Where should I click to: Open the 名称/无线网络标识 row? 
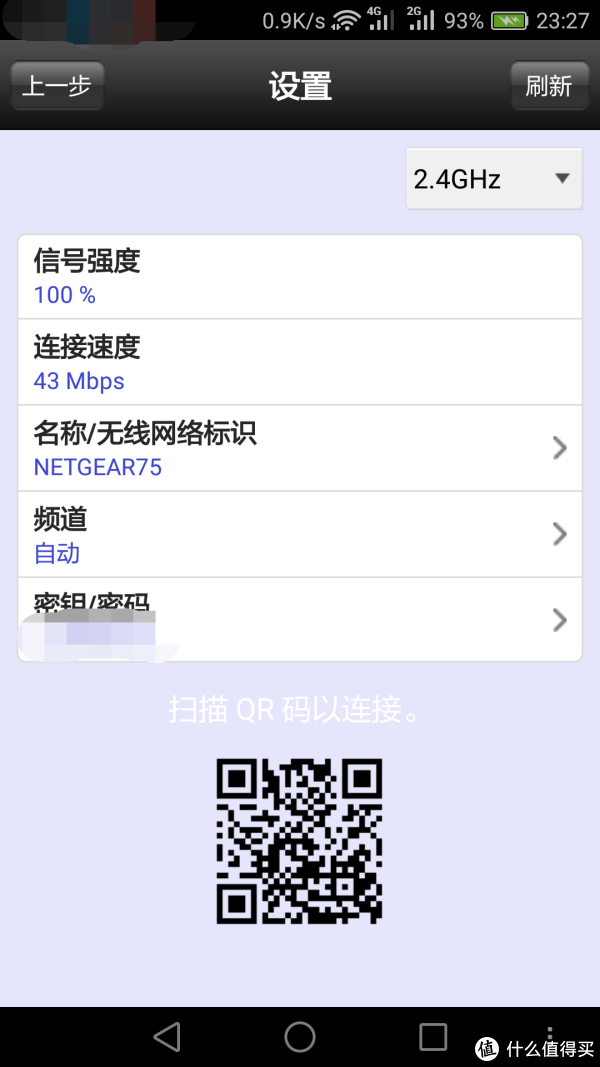[300, 448]
